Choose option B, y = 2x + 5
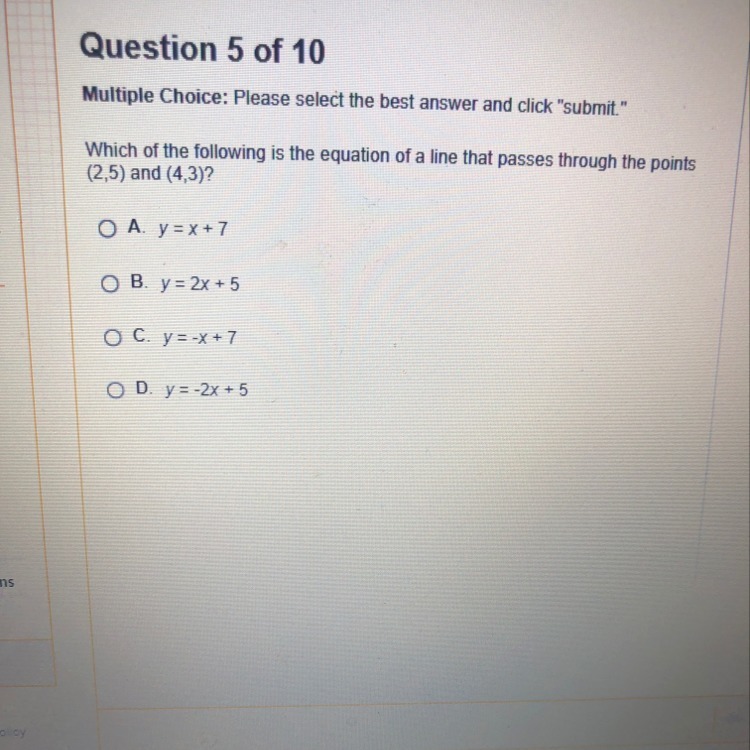 [x=111, y=284]
